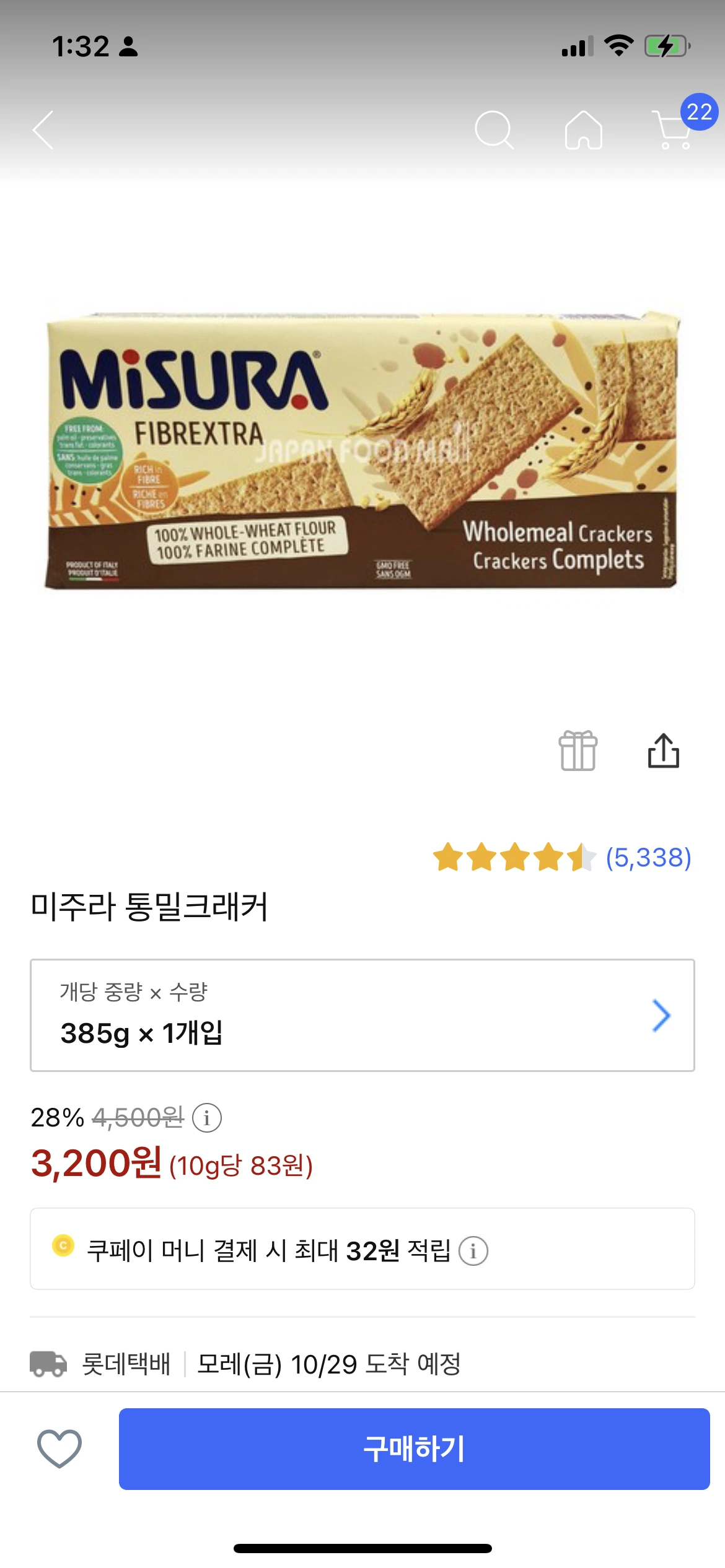
Task: Open the 385g × 1개입 option selector
Action: [x=362, y=1015]
